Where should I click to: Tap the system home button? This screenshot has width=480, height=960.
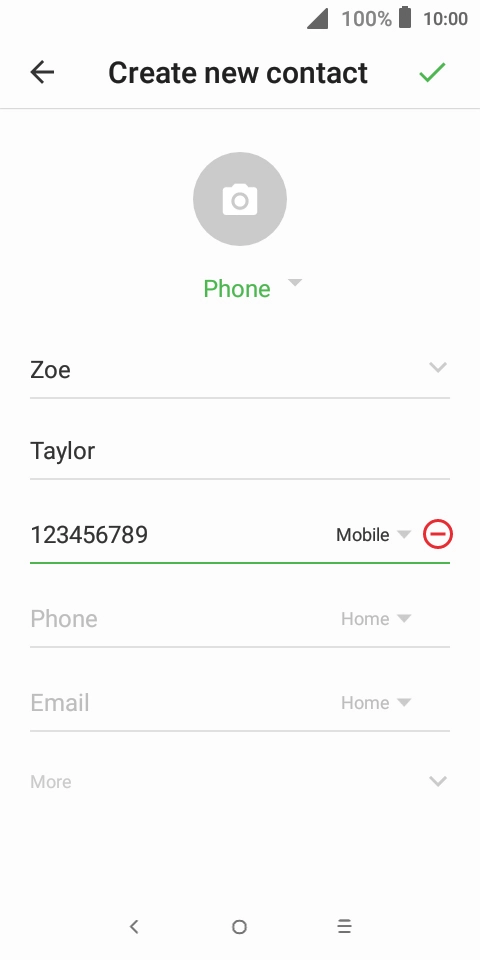[x=239, y=927]
